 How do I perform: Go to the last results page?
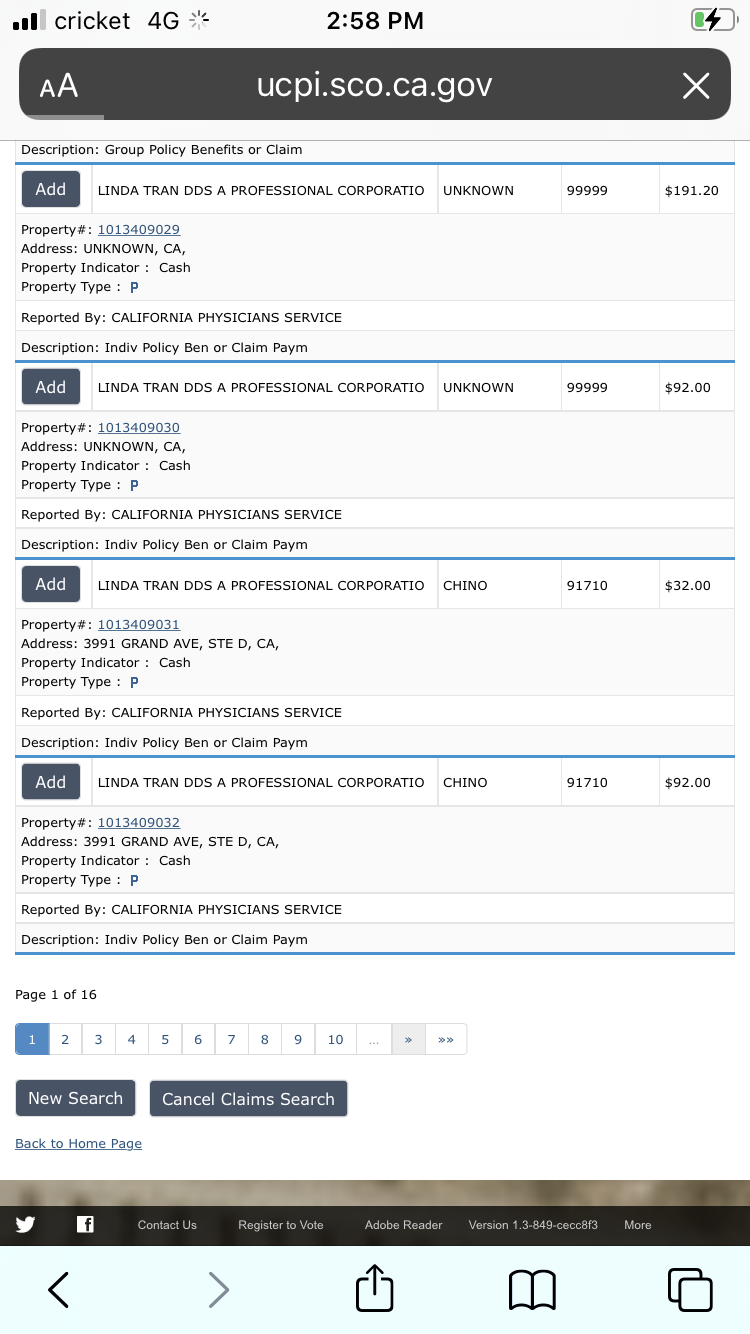click(x=446, y=1039)
